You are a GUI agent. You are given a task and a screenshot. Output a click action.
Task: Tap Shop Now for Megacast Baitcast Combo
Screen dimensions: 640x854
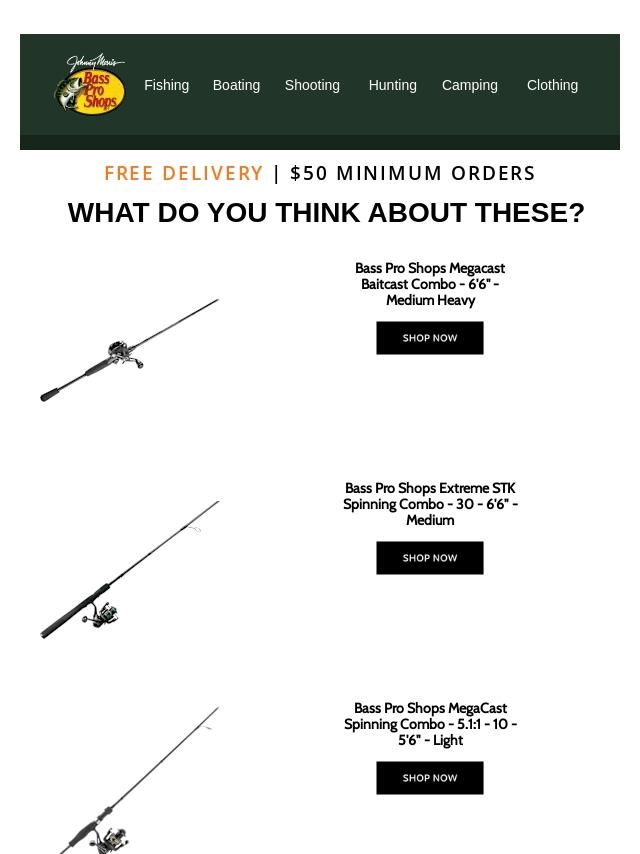tap(429, 338)
